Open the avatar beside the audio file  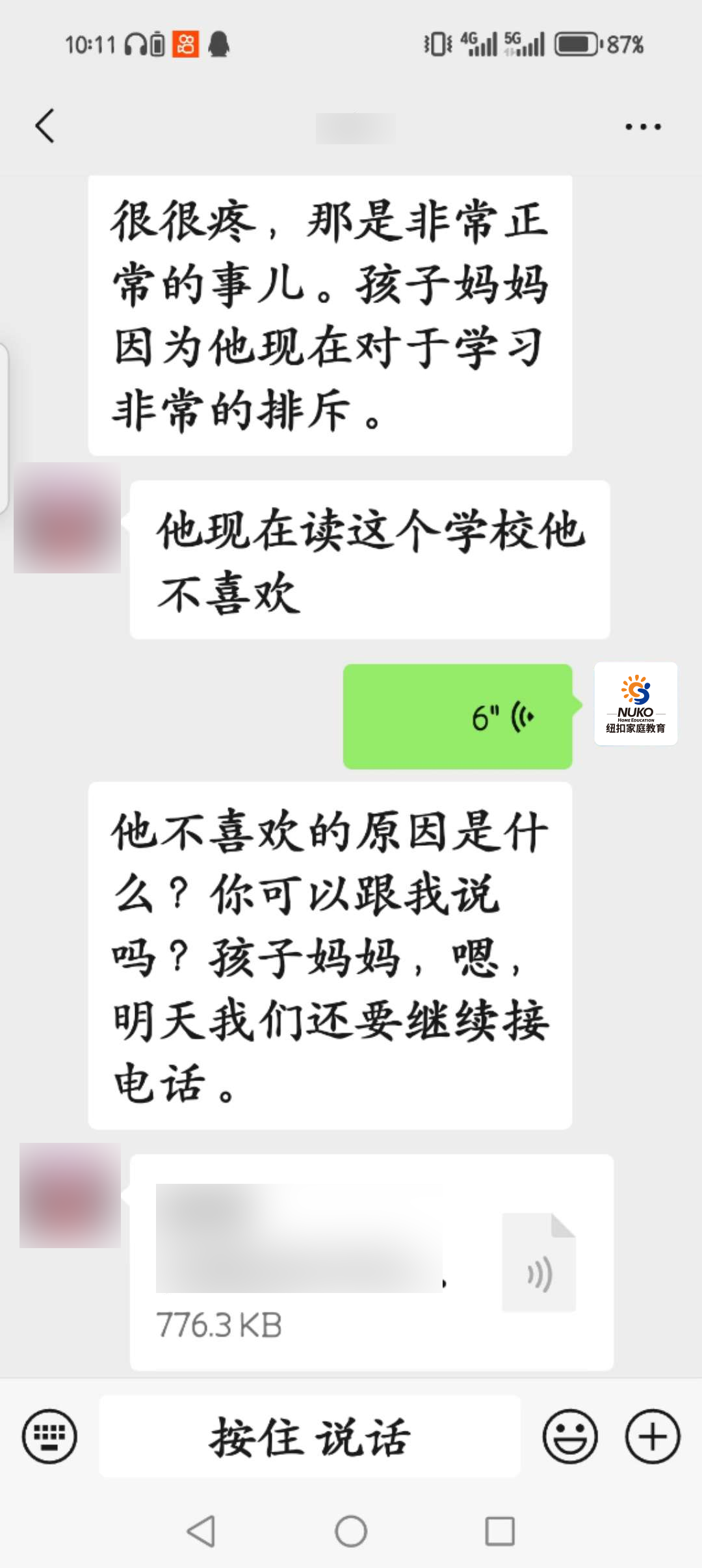(70, 1195)
